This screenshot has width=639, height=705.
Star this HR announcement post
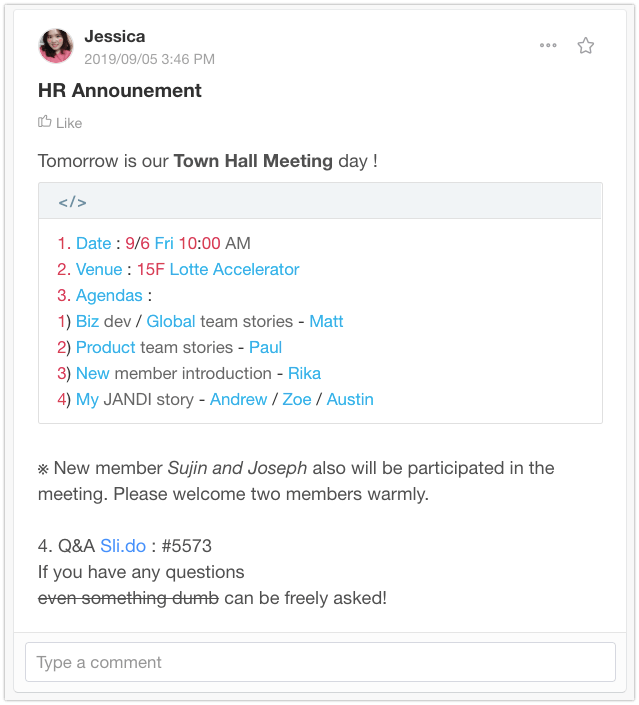click(586, 45)
